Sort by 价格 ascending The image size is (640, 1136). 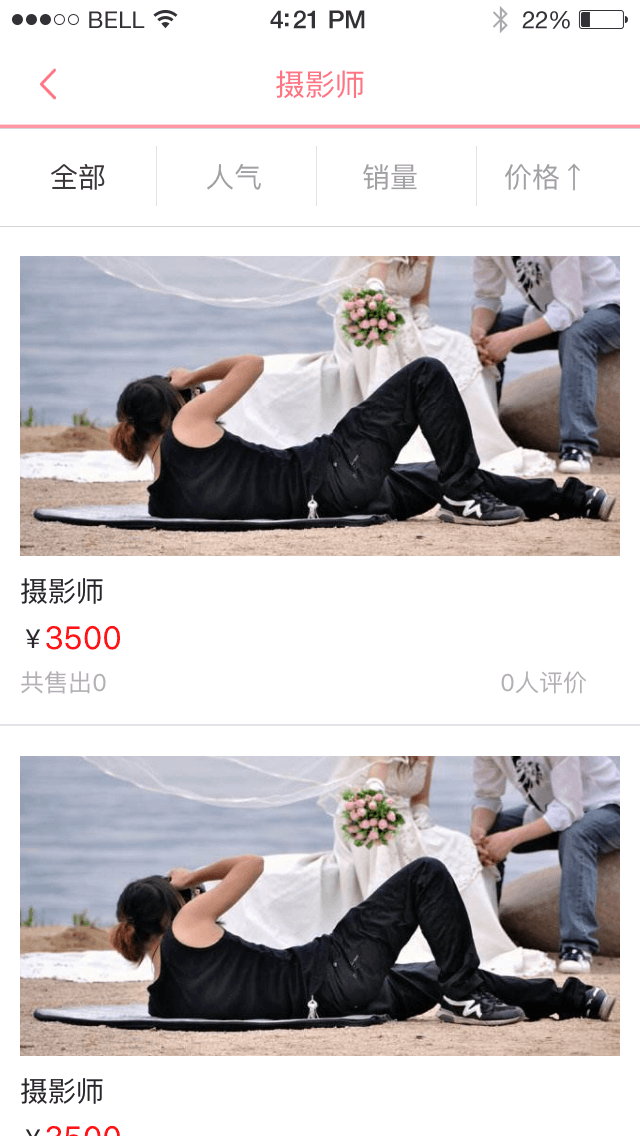(x=543, y=178)
